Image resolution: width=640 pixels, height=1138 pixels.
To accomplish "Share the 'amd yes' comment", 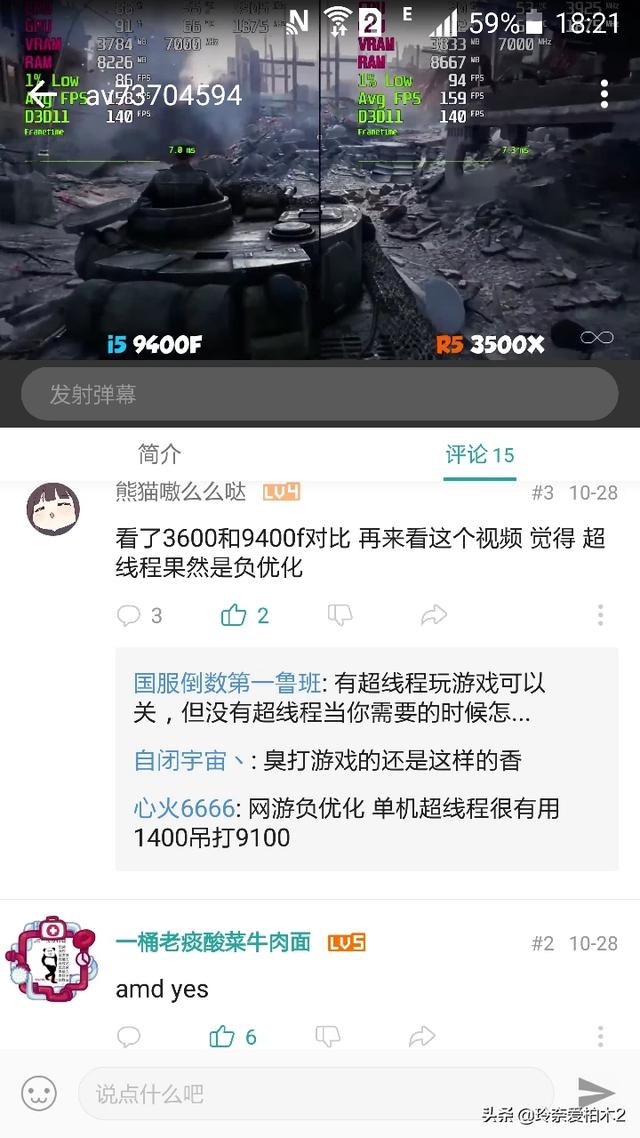I will coord(422,1037).
